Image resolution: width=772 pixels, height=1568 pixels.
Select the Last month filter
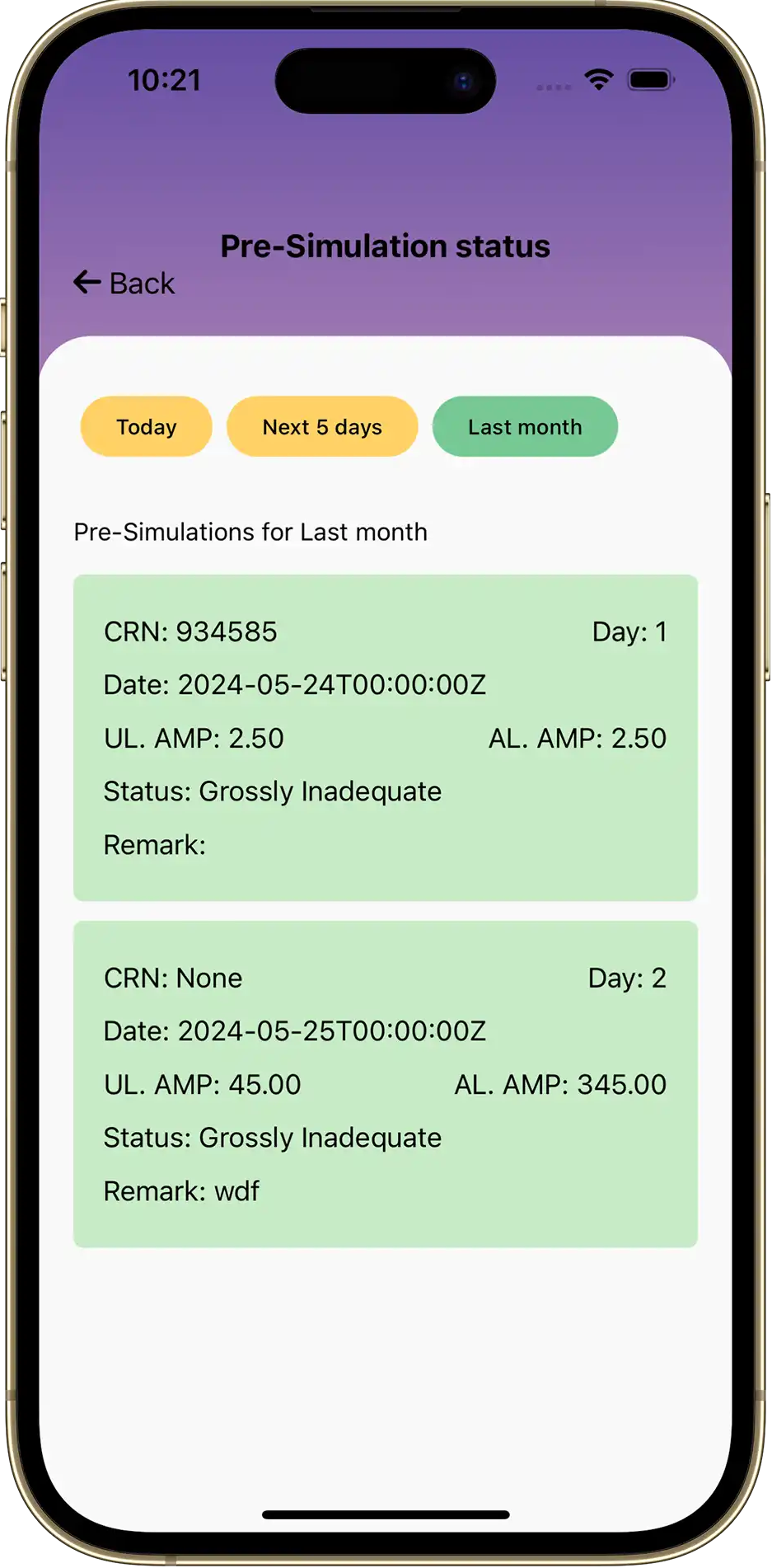(525, 426)
